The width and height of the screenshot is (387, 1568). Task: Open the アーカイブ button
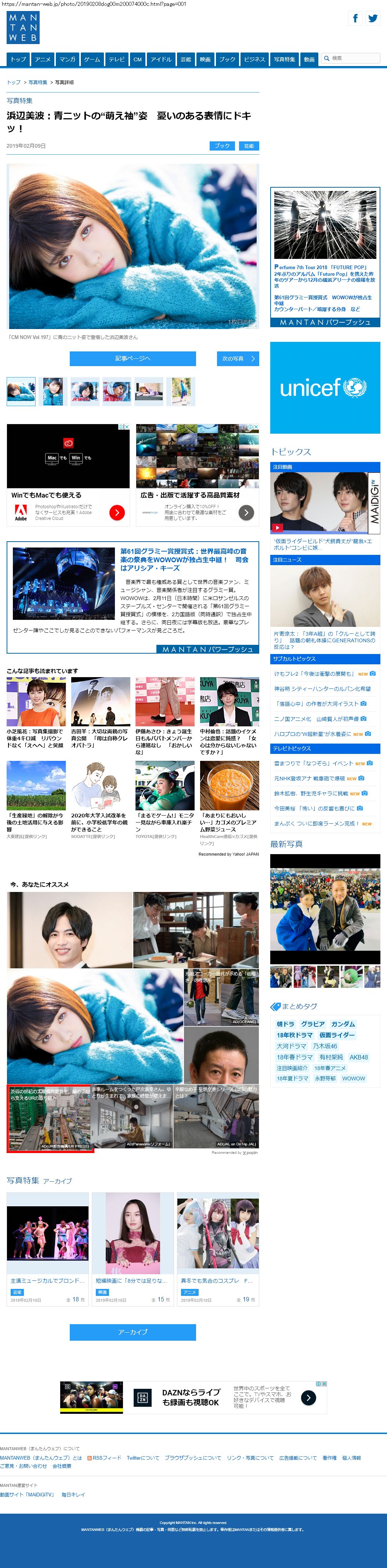point(133,1333)
